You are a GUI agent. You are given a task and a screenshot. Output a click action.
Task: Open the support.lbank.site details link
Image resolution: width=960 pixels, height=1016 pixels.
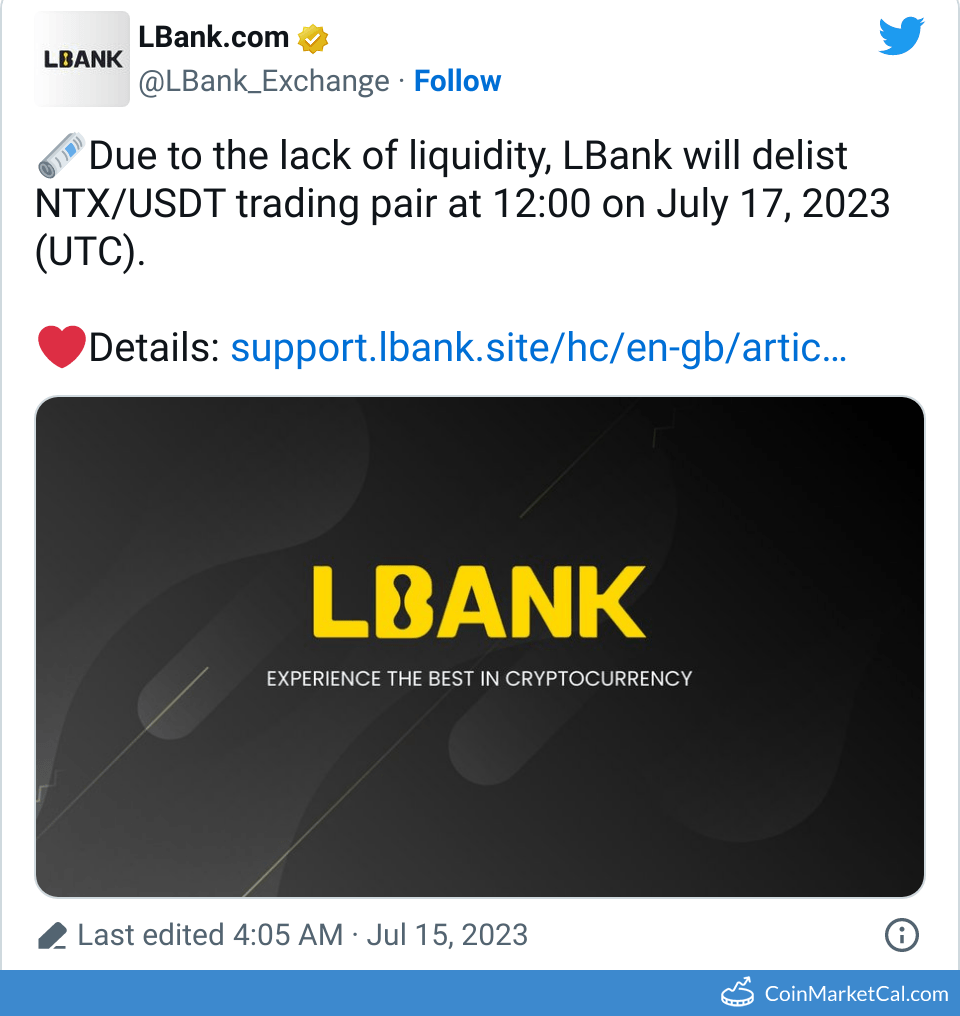click(538, 348)
